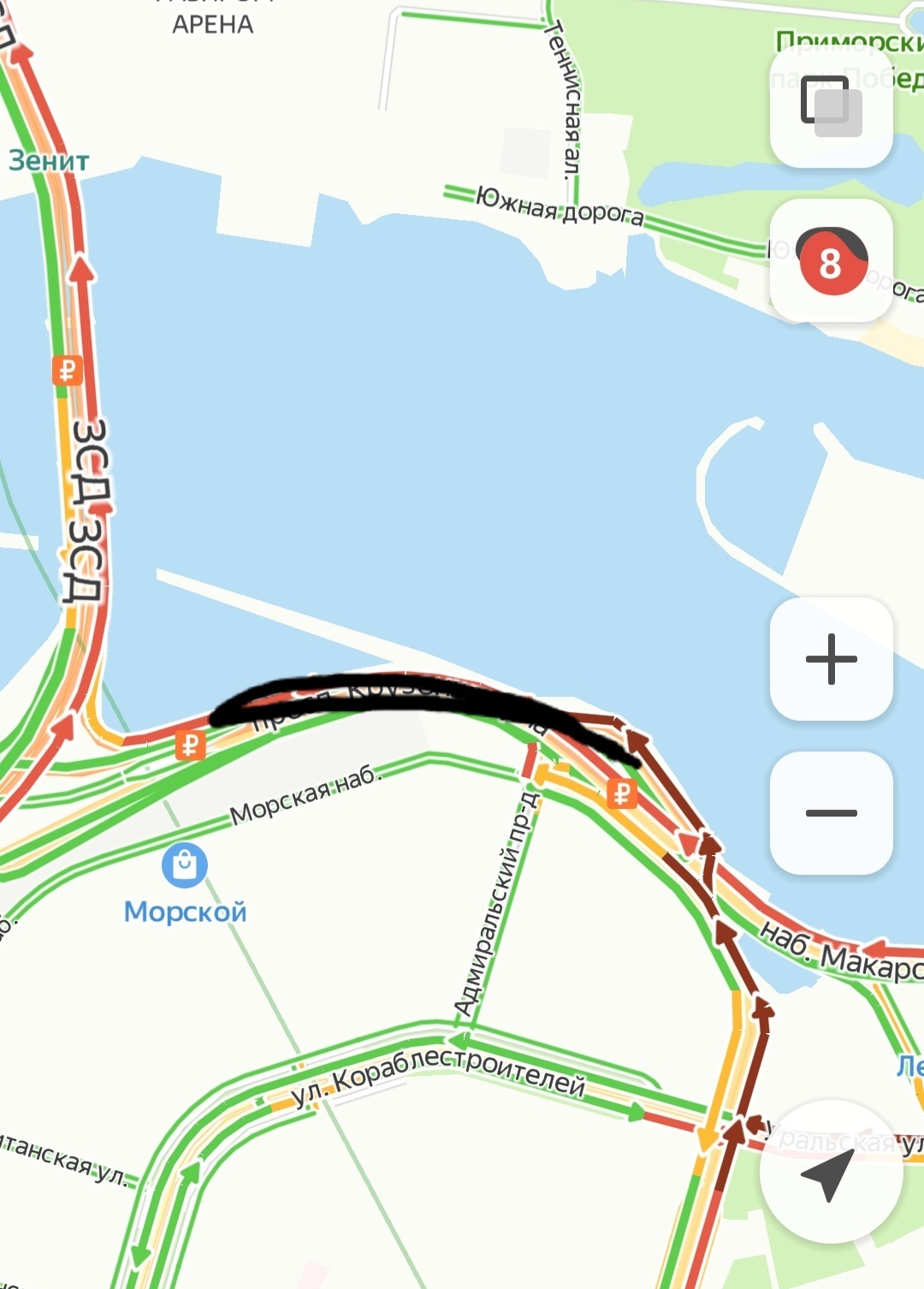
Task: Zoom in with the plus button
Action: [831, 659]
